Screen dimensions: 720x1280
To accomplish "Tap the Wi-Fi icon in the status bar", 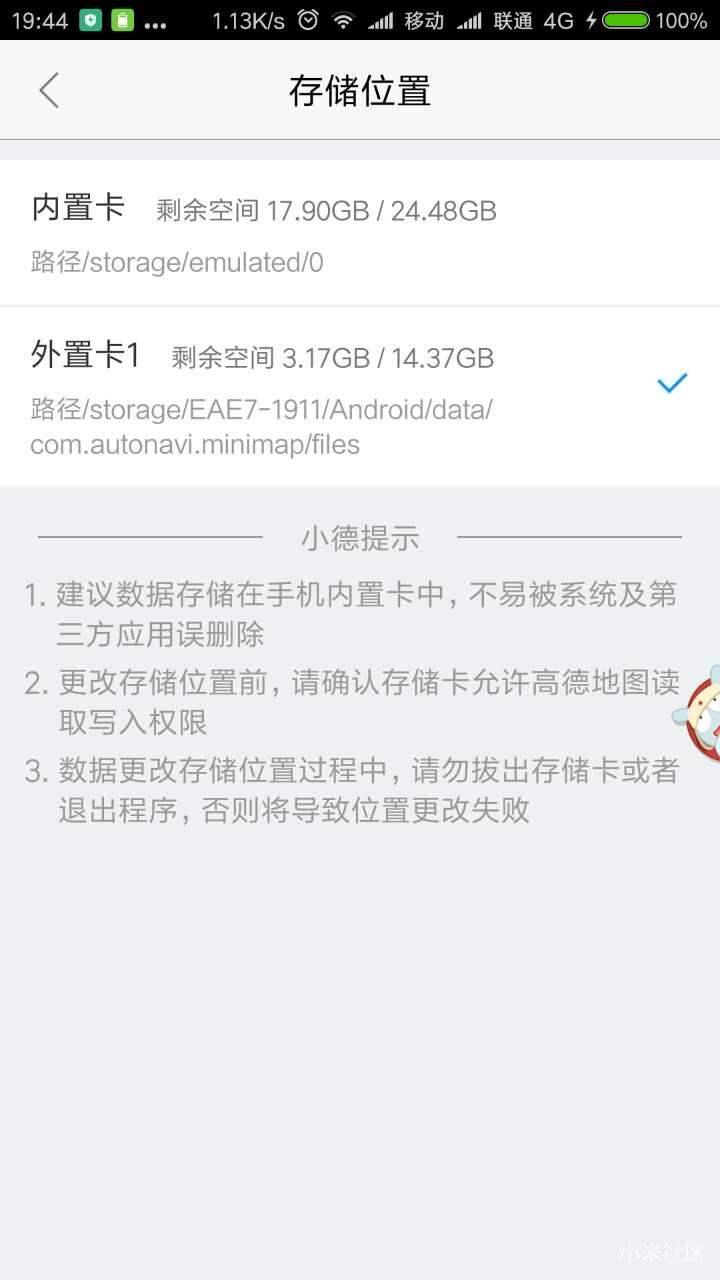I will pyautogui.click(x=345, y=18).
